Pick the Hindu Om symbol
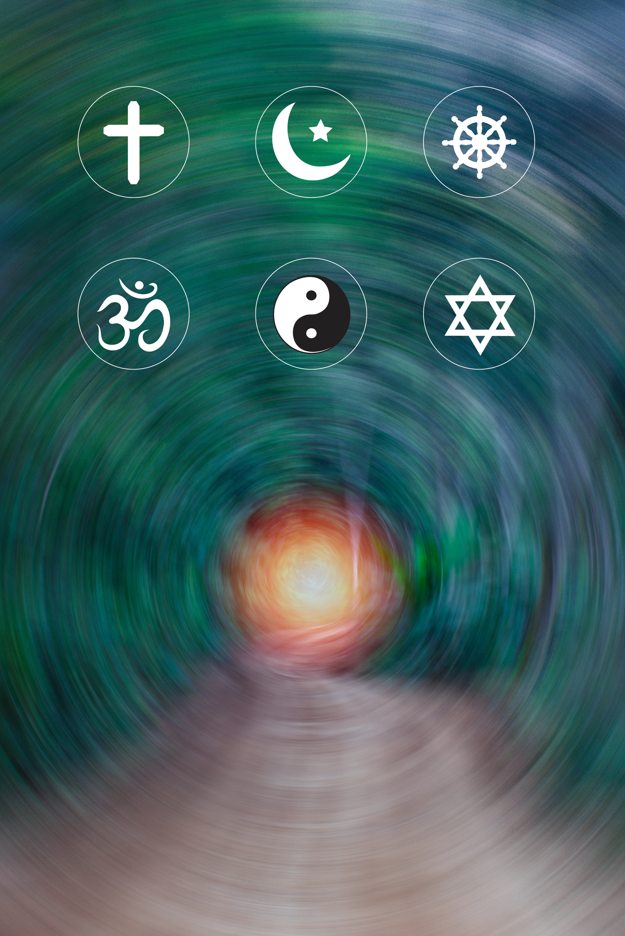The width and height of the screenshot is (625, 936). click(133, 314)
